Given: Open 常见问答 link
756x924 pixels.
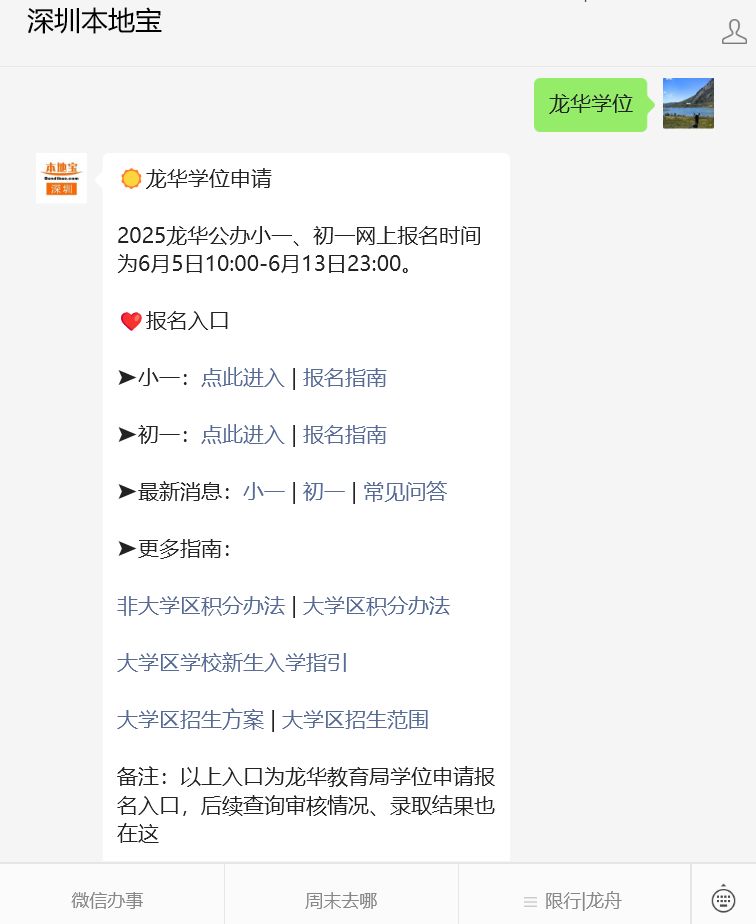Looking at the screenshot, I should pyautogui.click(x=405, y=492).
